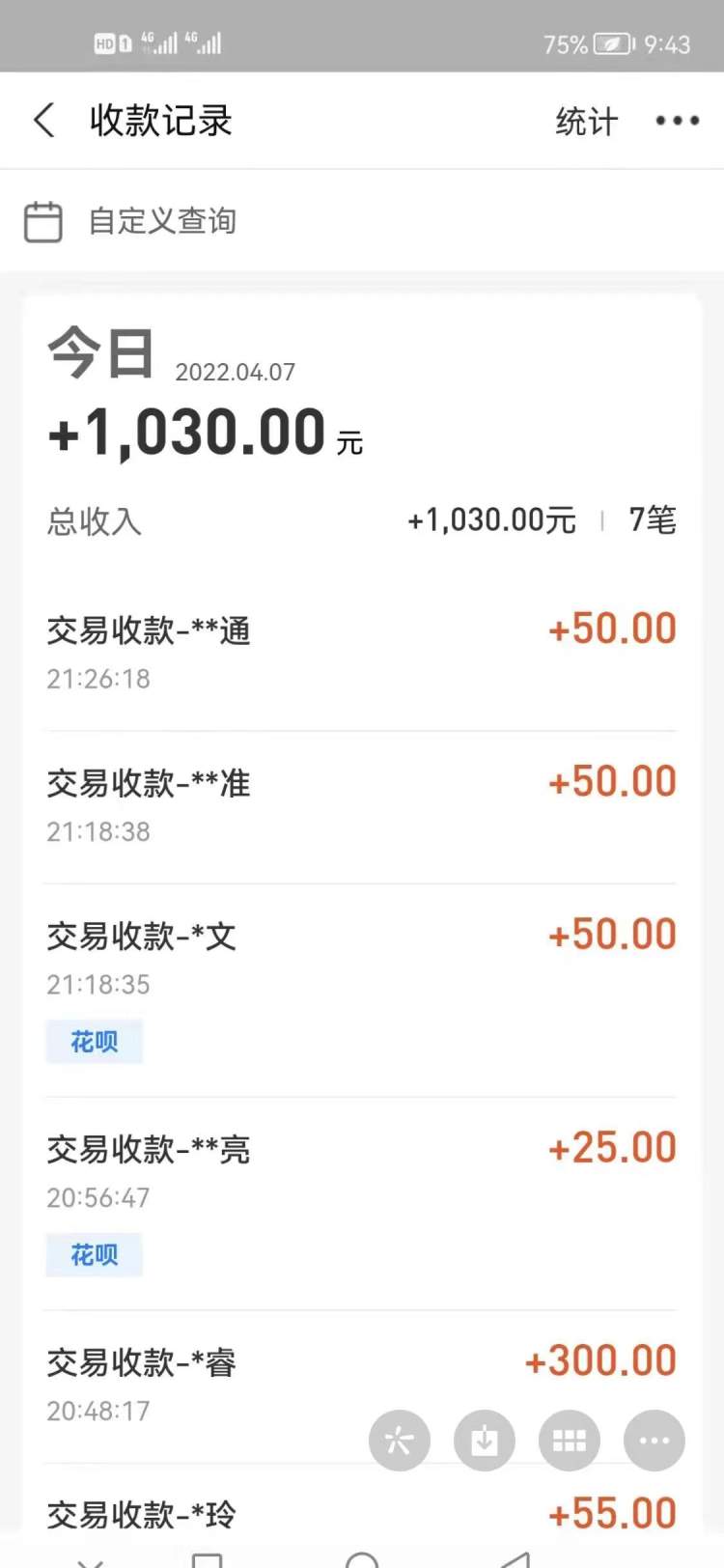Open the calendar icon next to 自定义查询
This screenshot has width=724, height=1568.
pyautogui.click(x=43, y=221)
